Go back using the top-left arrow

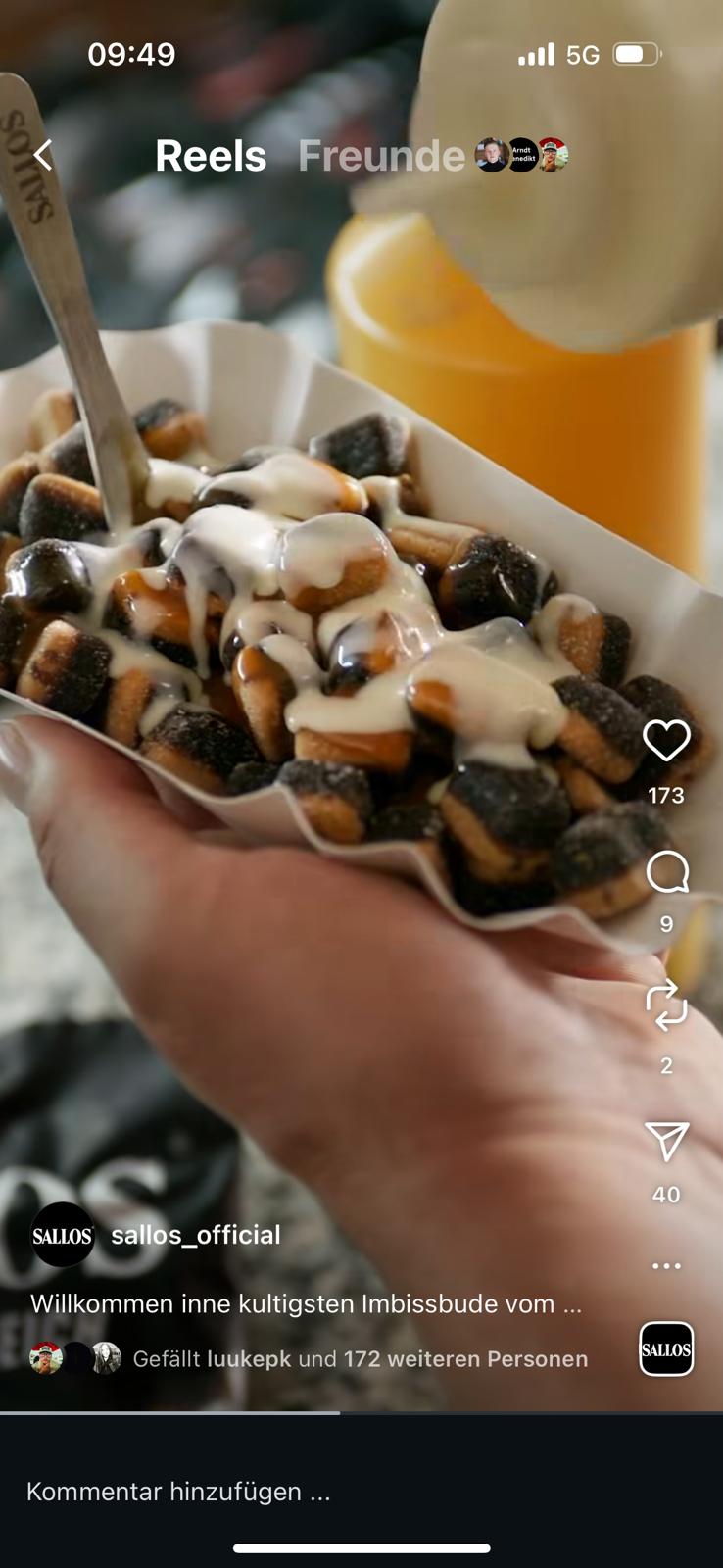43,155
